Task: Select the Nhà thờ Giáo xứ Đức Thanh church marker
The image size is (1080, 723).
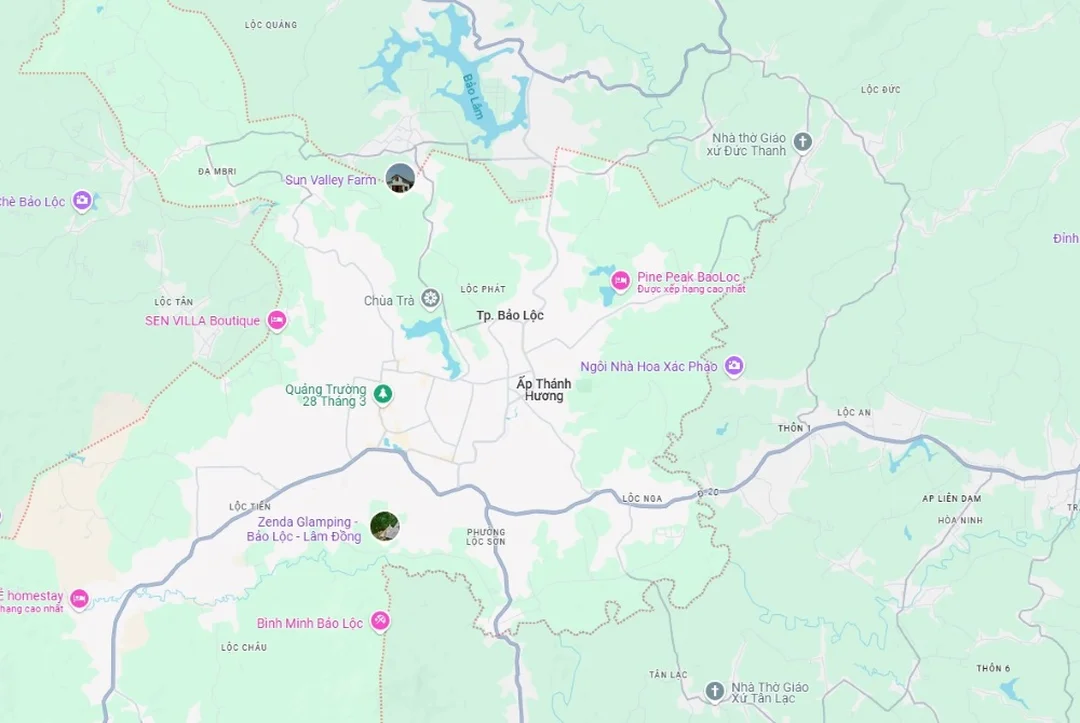Action: (x=802, y=143)
